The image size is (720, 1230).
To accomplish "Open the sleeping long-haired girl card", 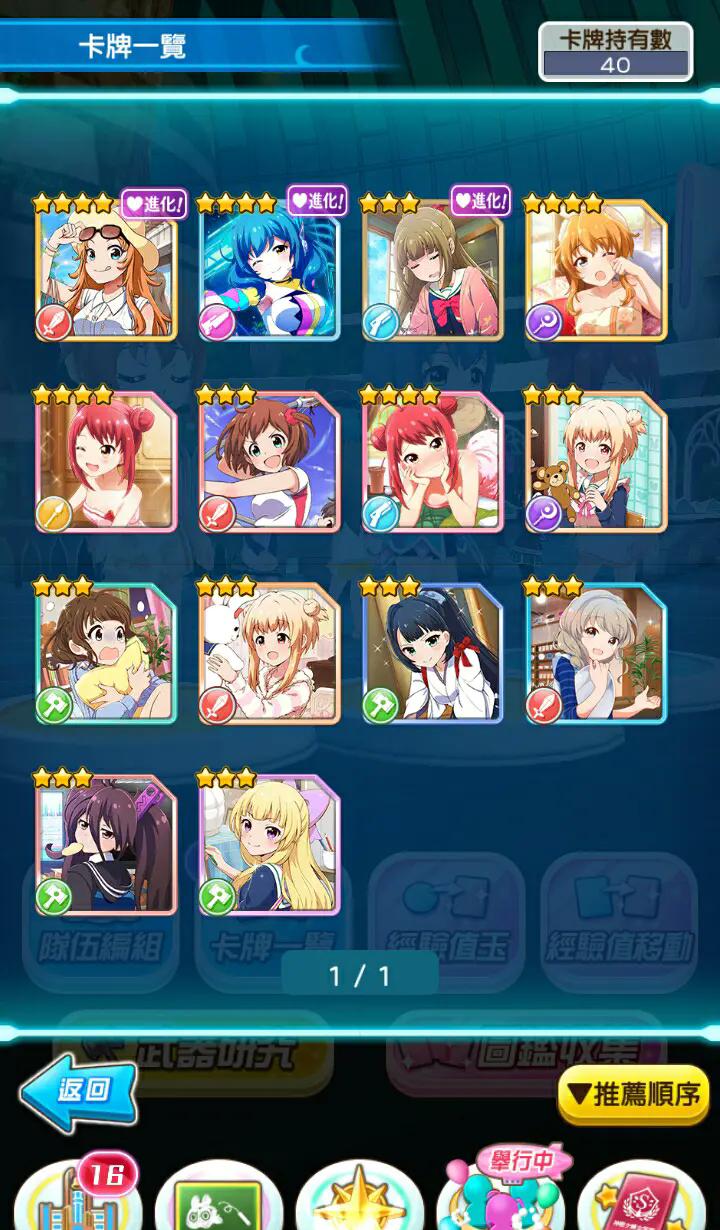I will pyautogui.click(x=433, y=272).
